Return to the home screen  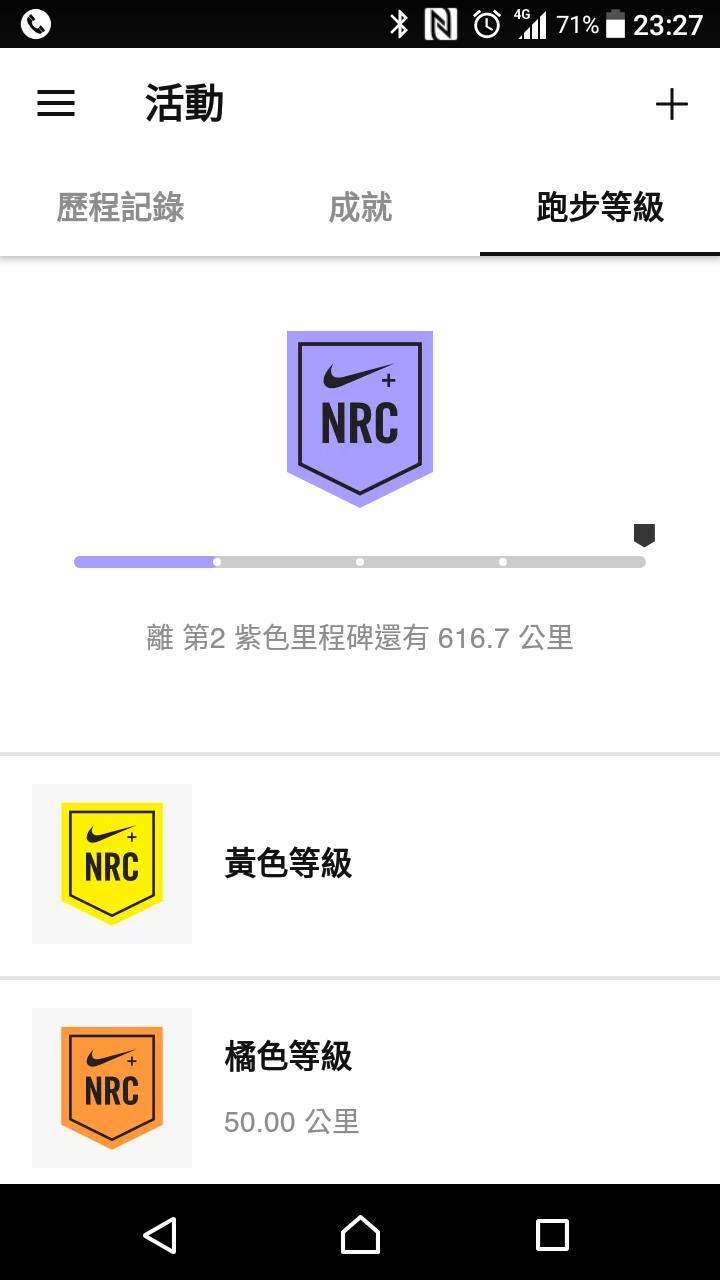[360, 1235]
